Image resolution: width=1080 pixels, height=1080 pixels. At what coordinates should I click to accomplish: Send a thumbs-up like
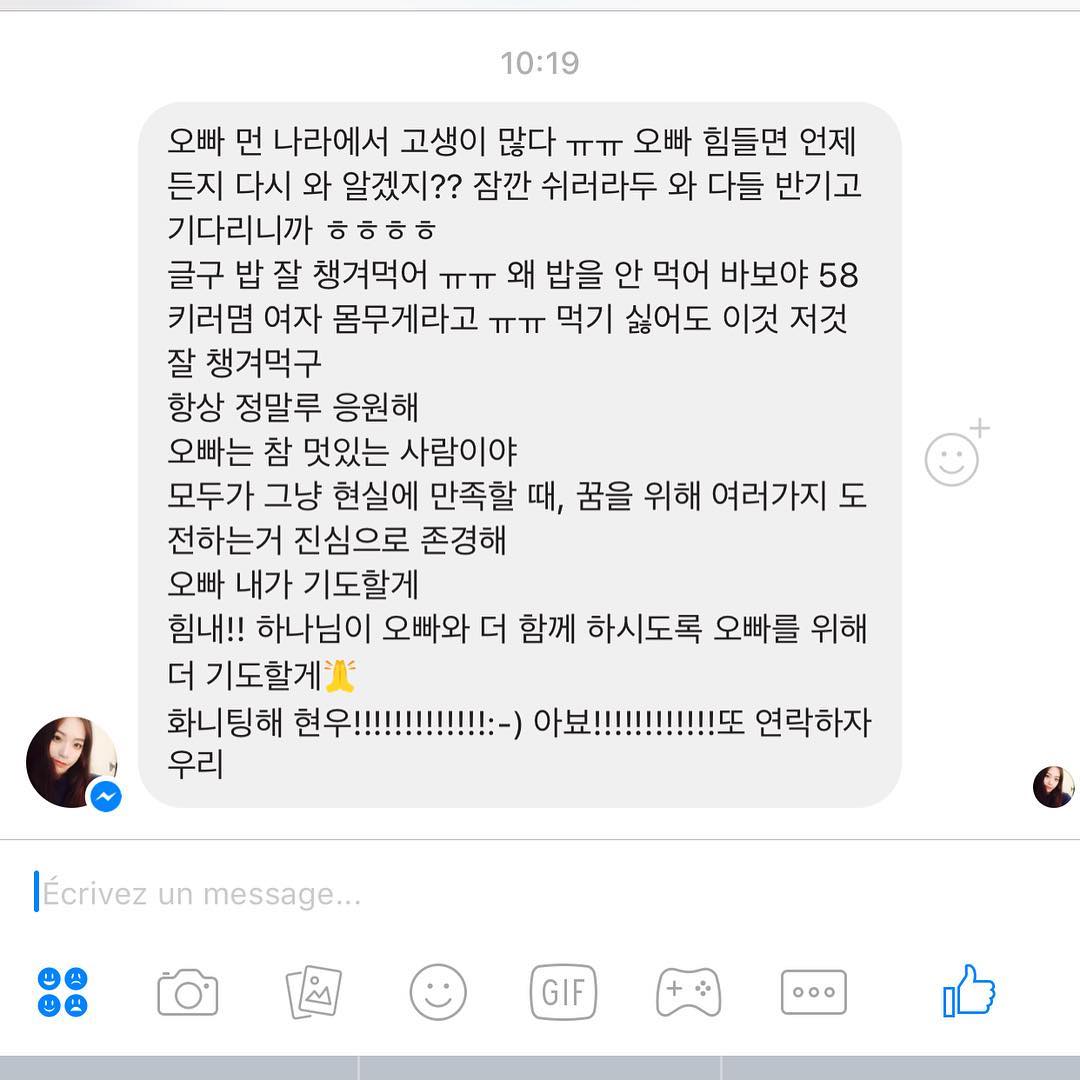click(968, 990)
